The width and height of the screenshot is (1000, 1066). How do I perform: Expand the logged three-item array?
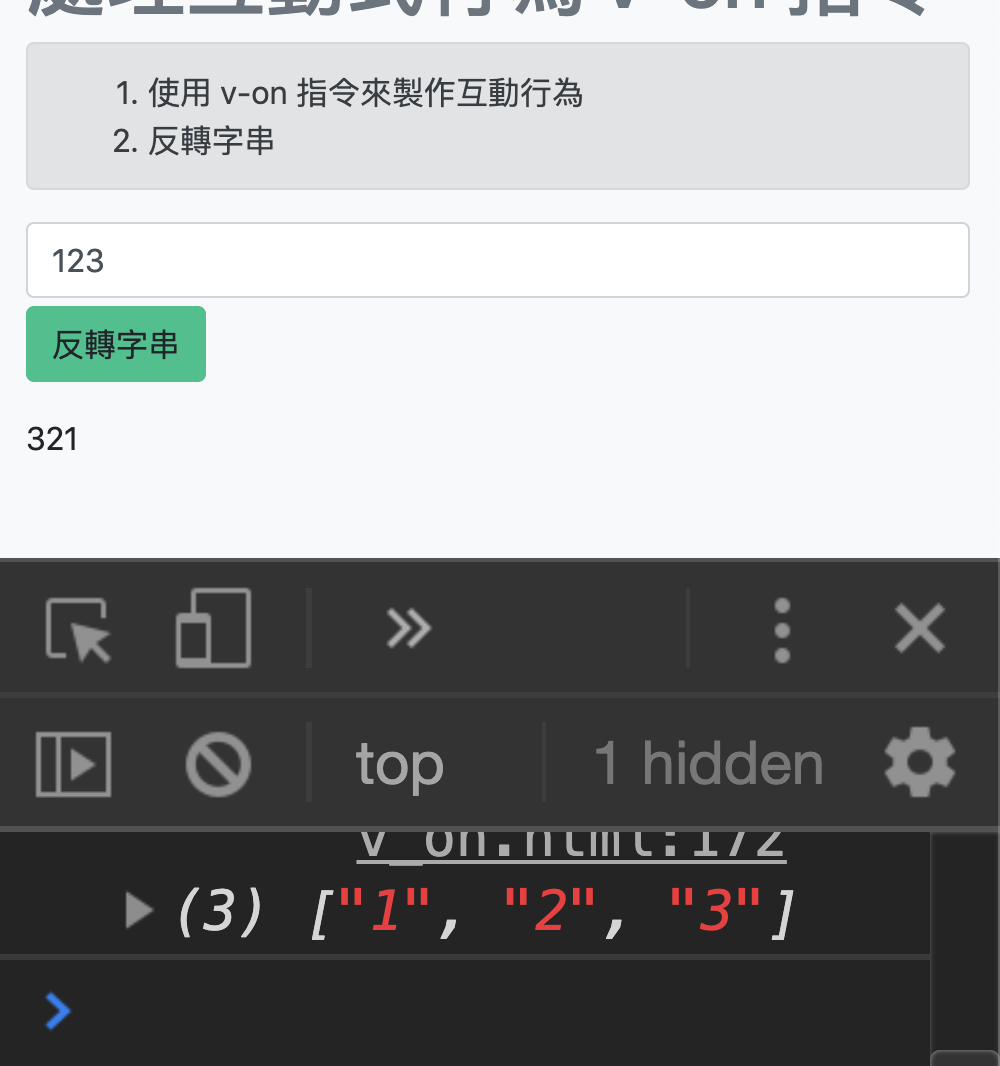pos(140,910)
